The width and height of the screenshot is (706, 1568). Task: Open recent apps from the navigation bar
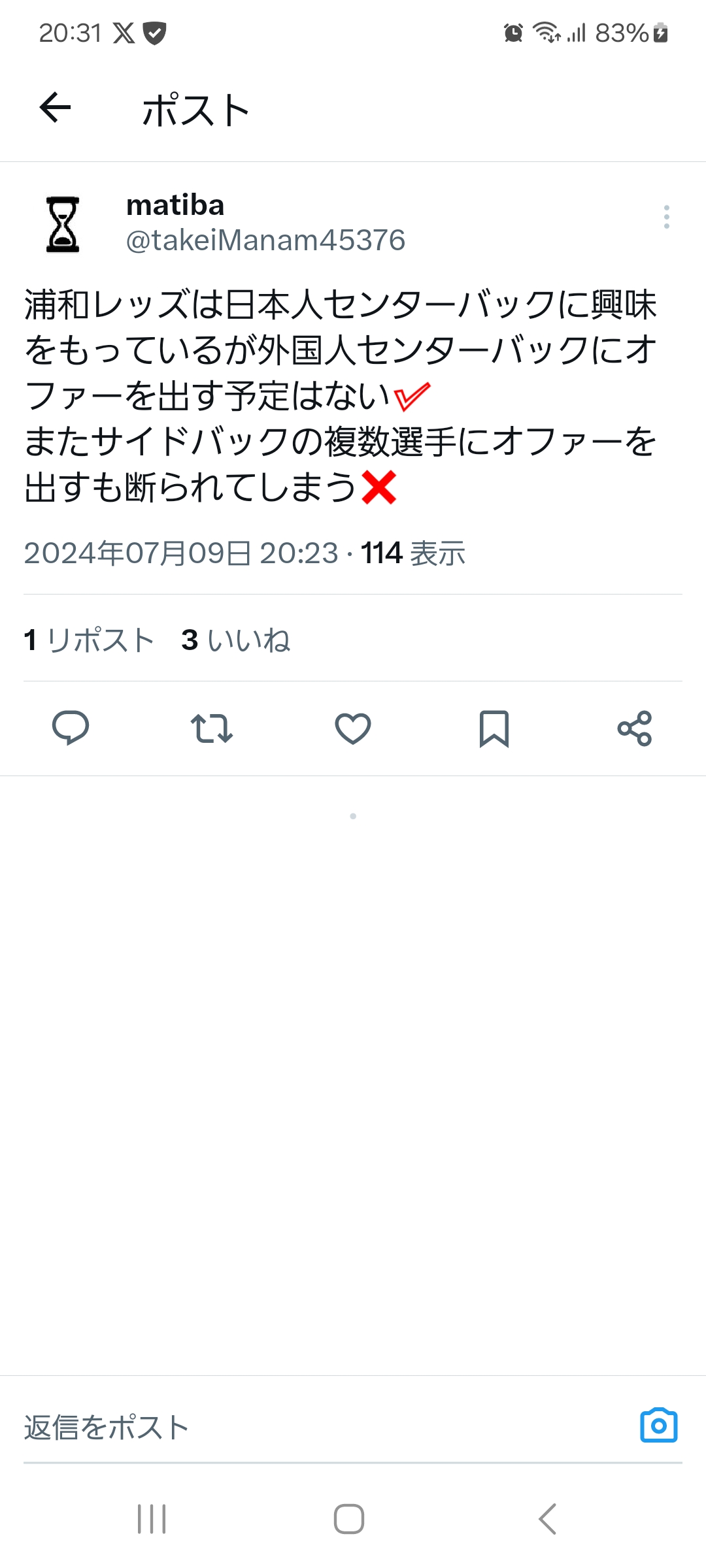[152, 1518]
